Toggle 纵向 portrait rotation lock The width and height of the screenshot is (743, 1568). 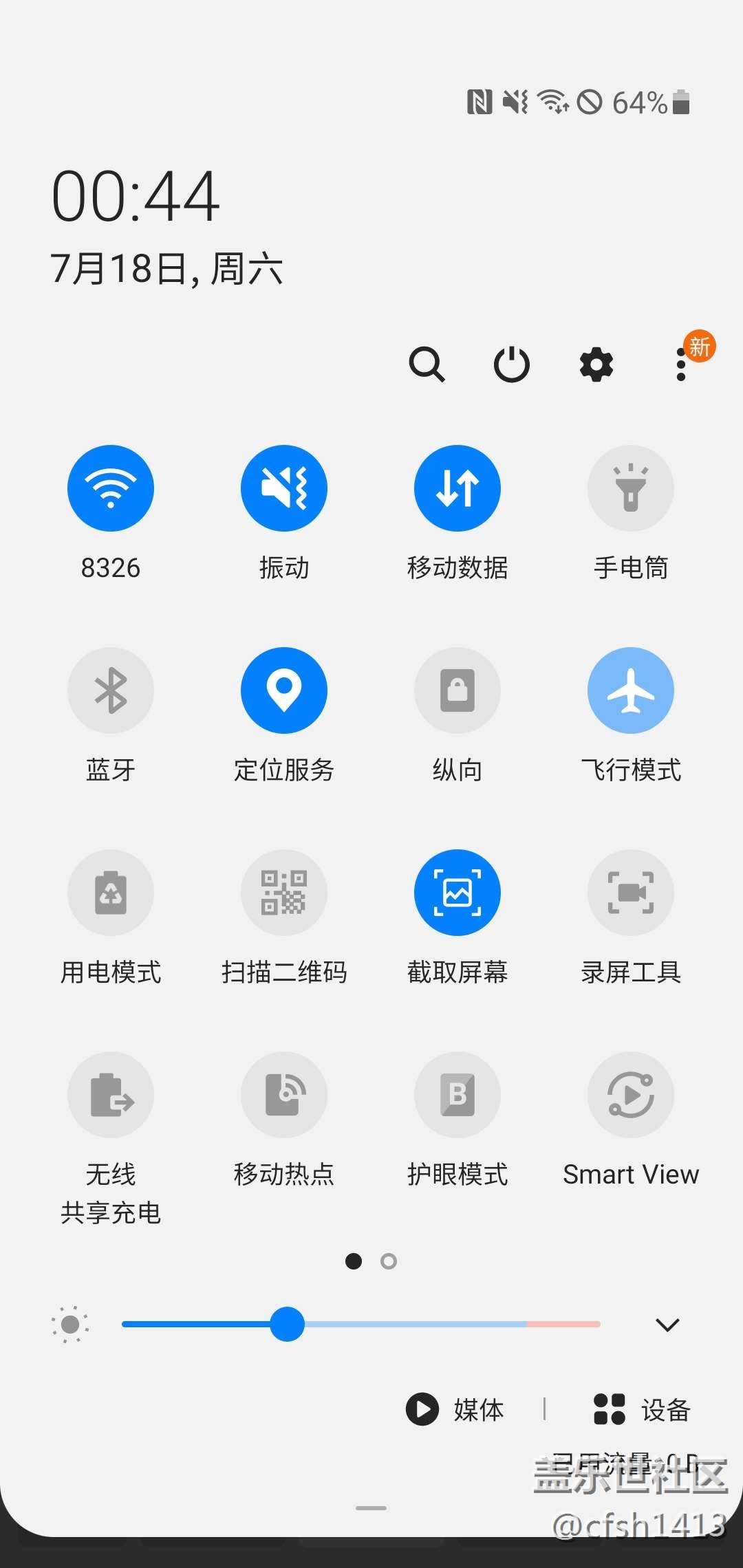pyautogui.click(x=457, y=690)
